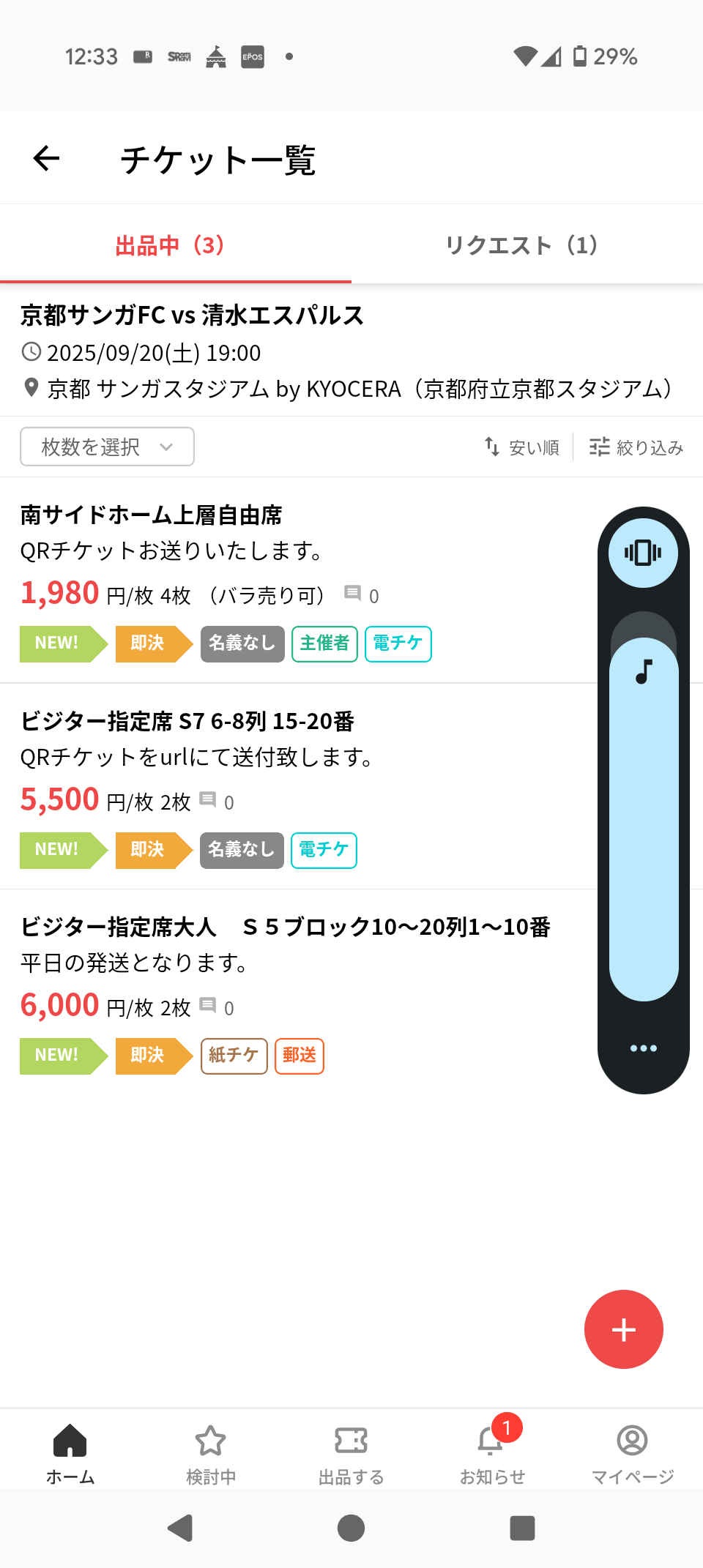Screen dimensions: 703x1568
Task: Toggle the vibrate ringer mode button
Action: (x=643, y=553)
